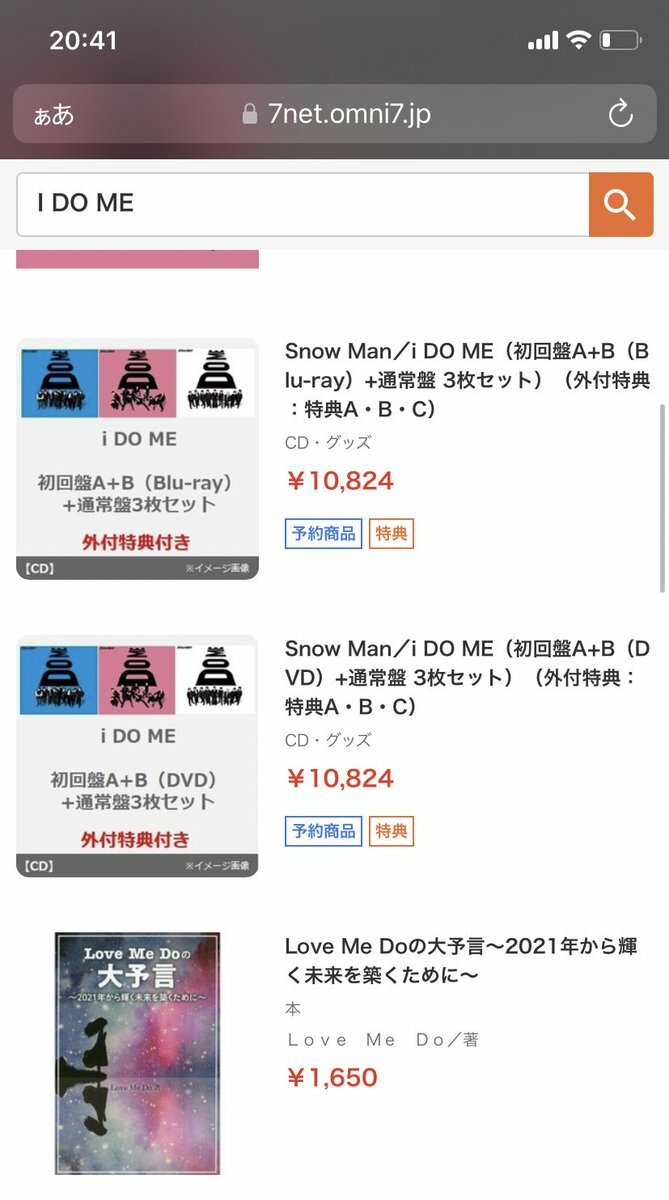Open Snow Man i DO ME Blu-ray 3枚セット title
Viewport: 669px width, 1200px height.
point(466,381)
